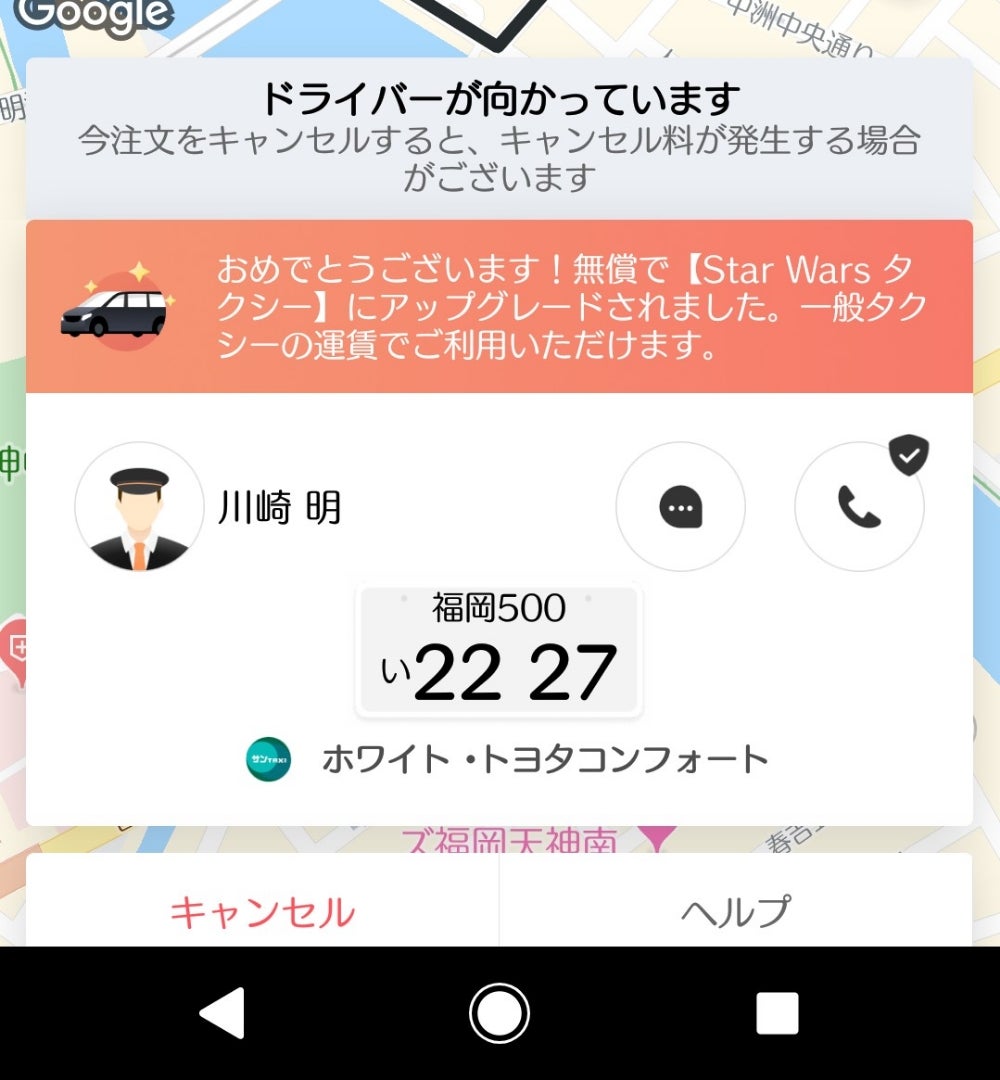1000x1080 pixels.
Task: Open ヘルプ
Action: (x=735, y=911)
